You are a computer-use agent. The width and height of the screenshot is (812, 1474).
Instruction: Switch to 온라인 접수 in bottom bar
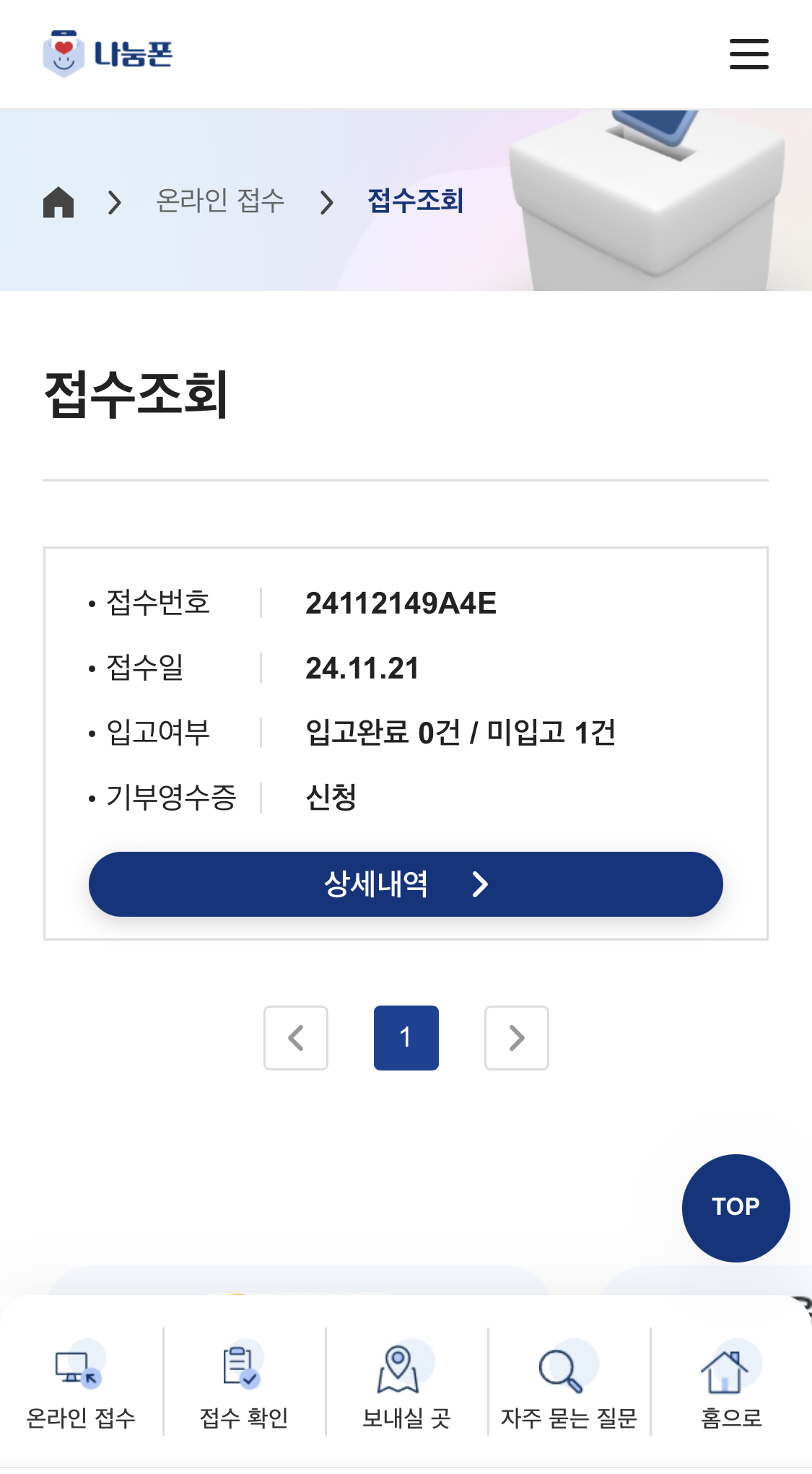tap(81, 1386)
